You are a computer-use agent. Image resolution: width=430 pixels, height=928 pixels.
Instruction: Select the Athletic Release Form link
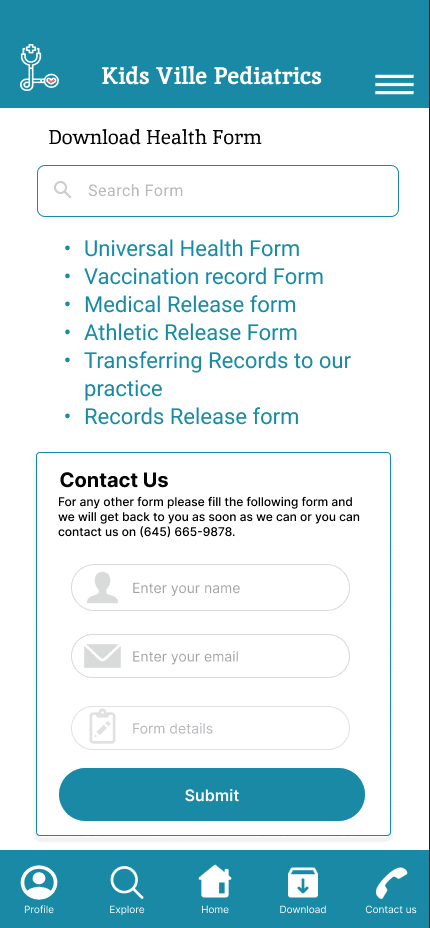[190, 333]
